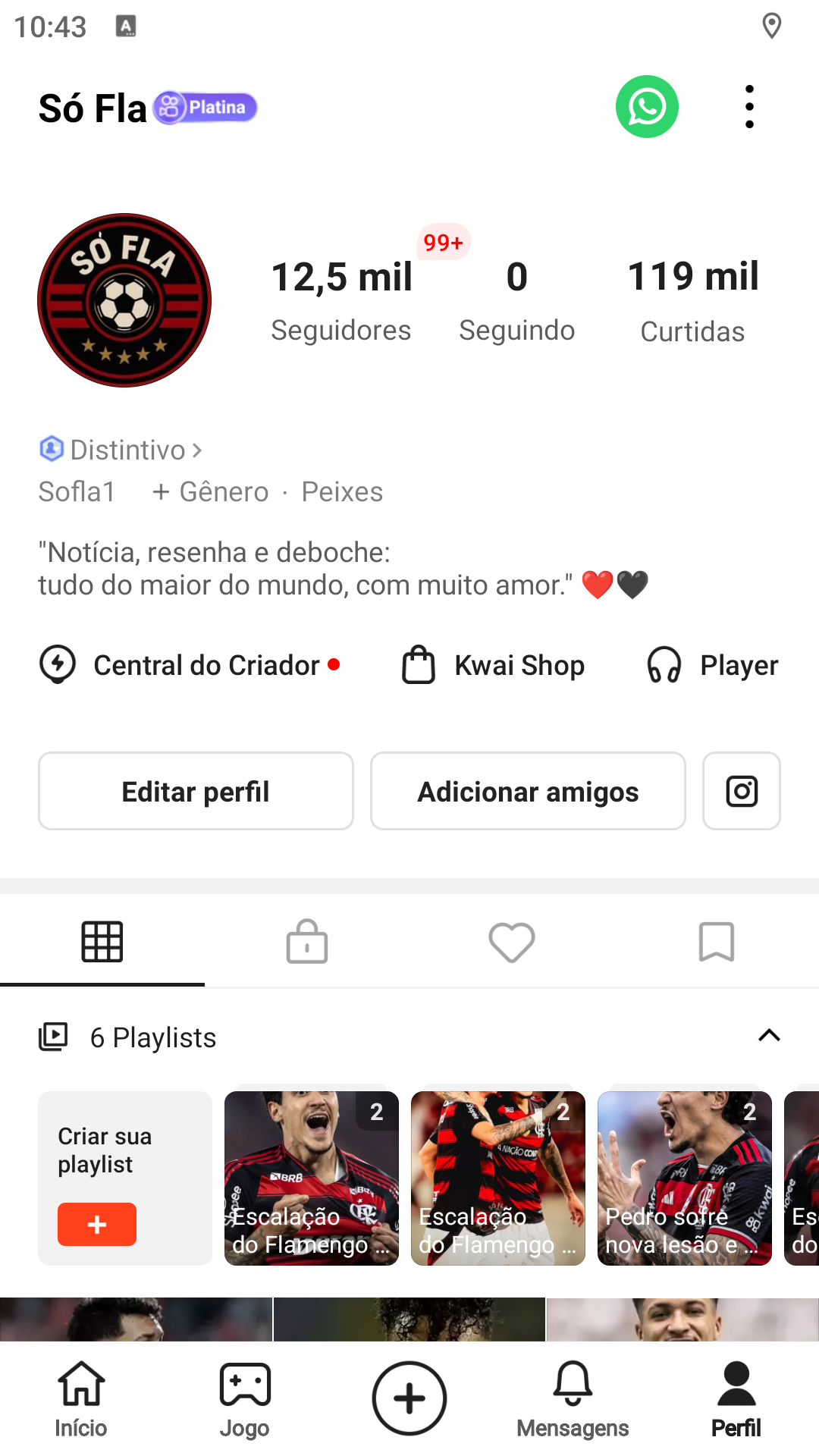Create a new playlist with the plus button
This screenshot has height=1456, width=819.
97,1224
